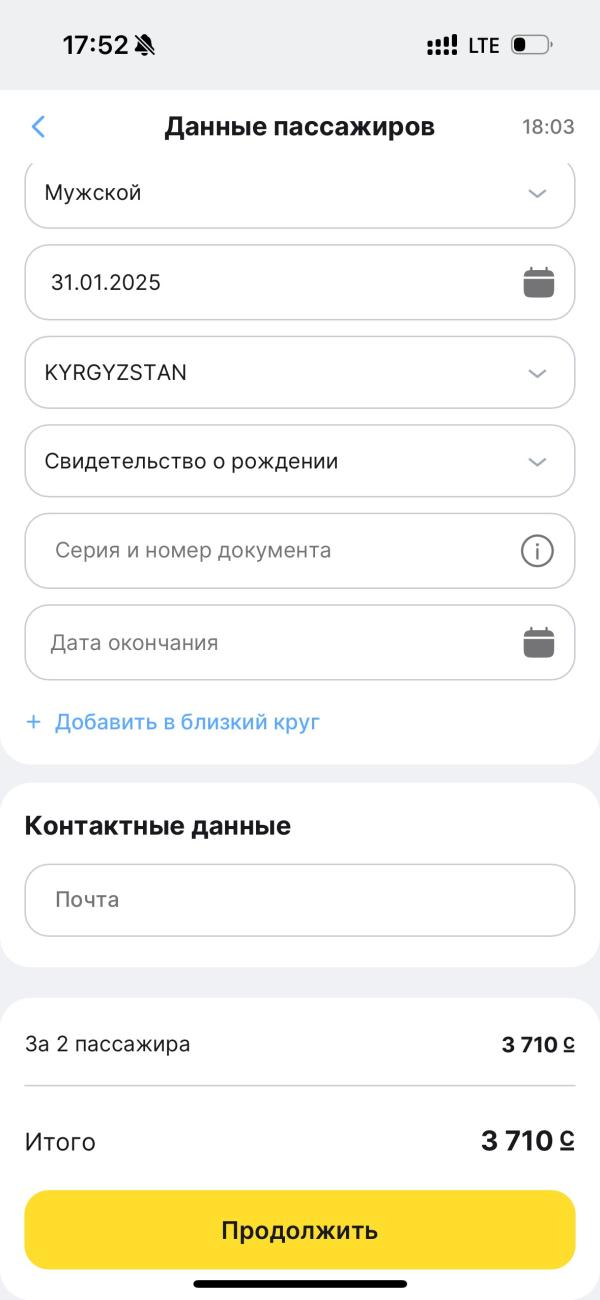This screenshot has width=600, height=1300.
Task: Expand the Мужской gender dropdown
Action: pos(300,194)
